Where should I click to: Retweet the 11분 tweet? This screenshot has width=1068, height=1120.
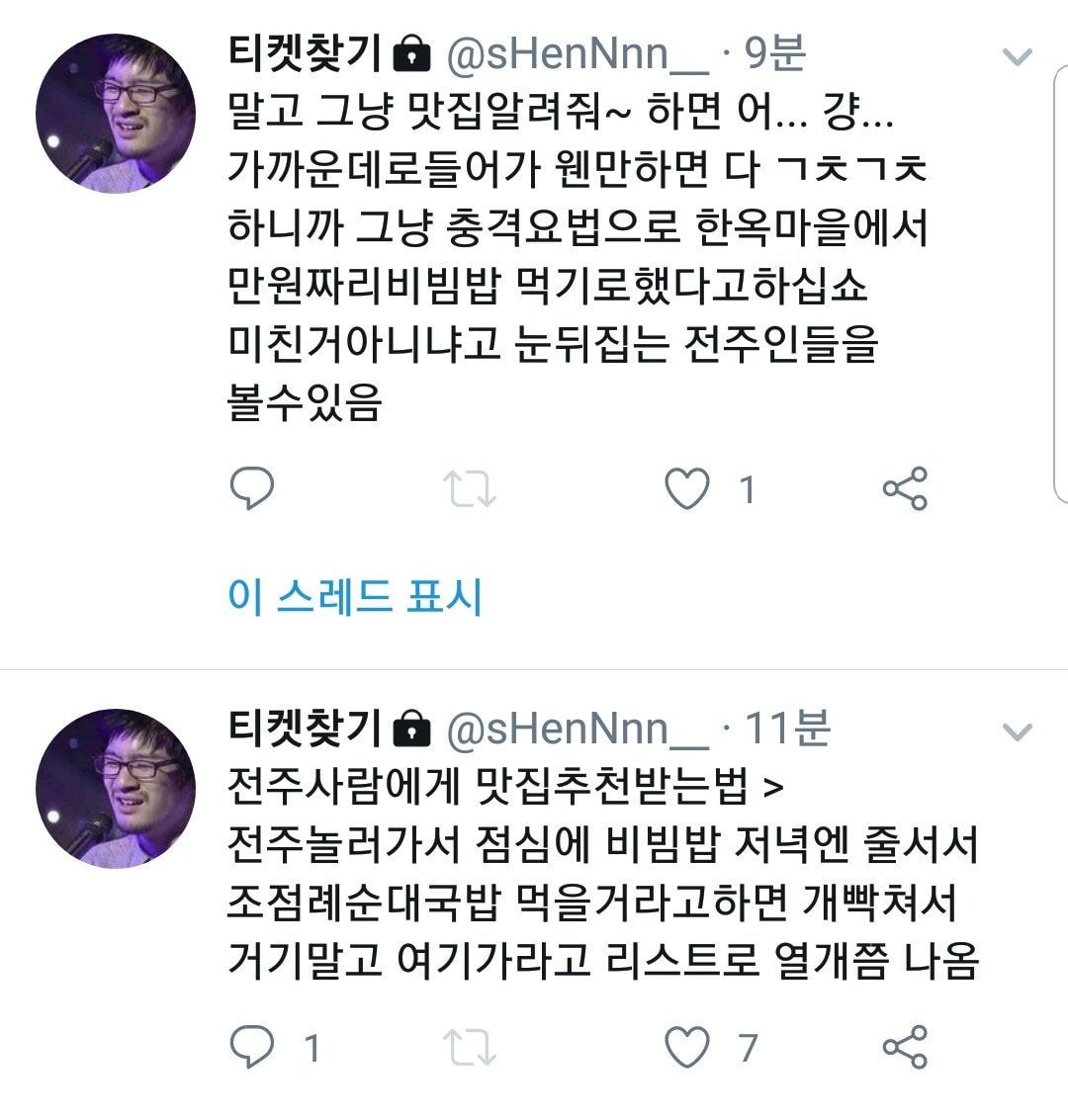pos(470,1047)
